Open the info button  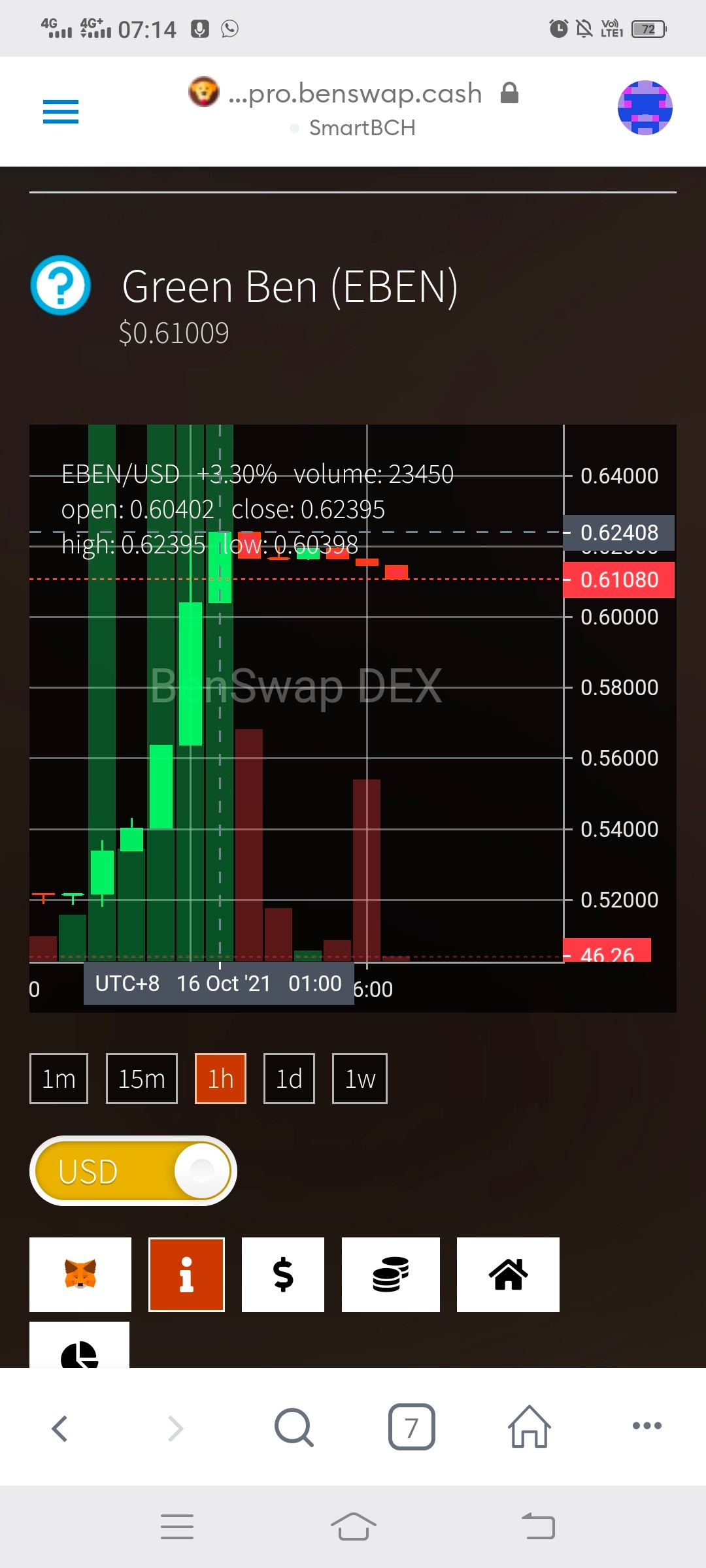pyautogui.click(x=187, y=1274)
